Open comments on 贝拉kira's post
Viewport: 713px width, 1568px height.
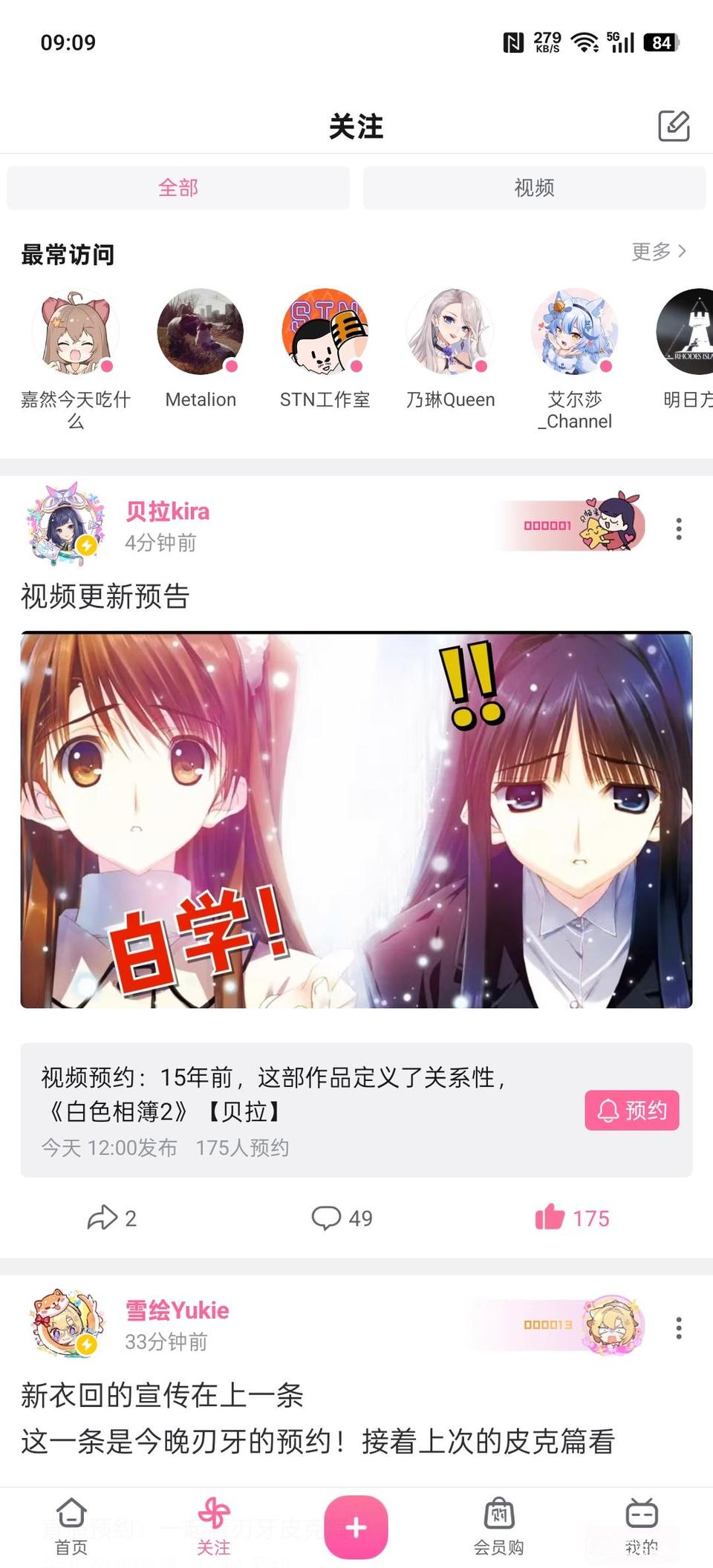[x=342, y=1218]
